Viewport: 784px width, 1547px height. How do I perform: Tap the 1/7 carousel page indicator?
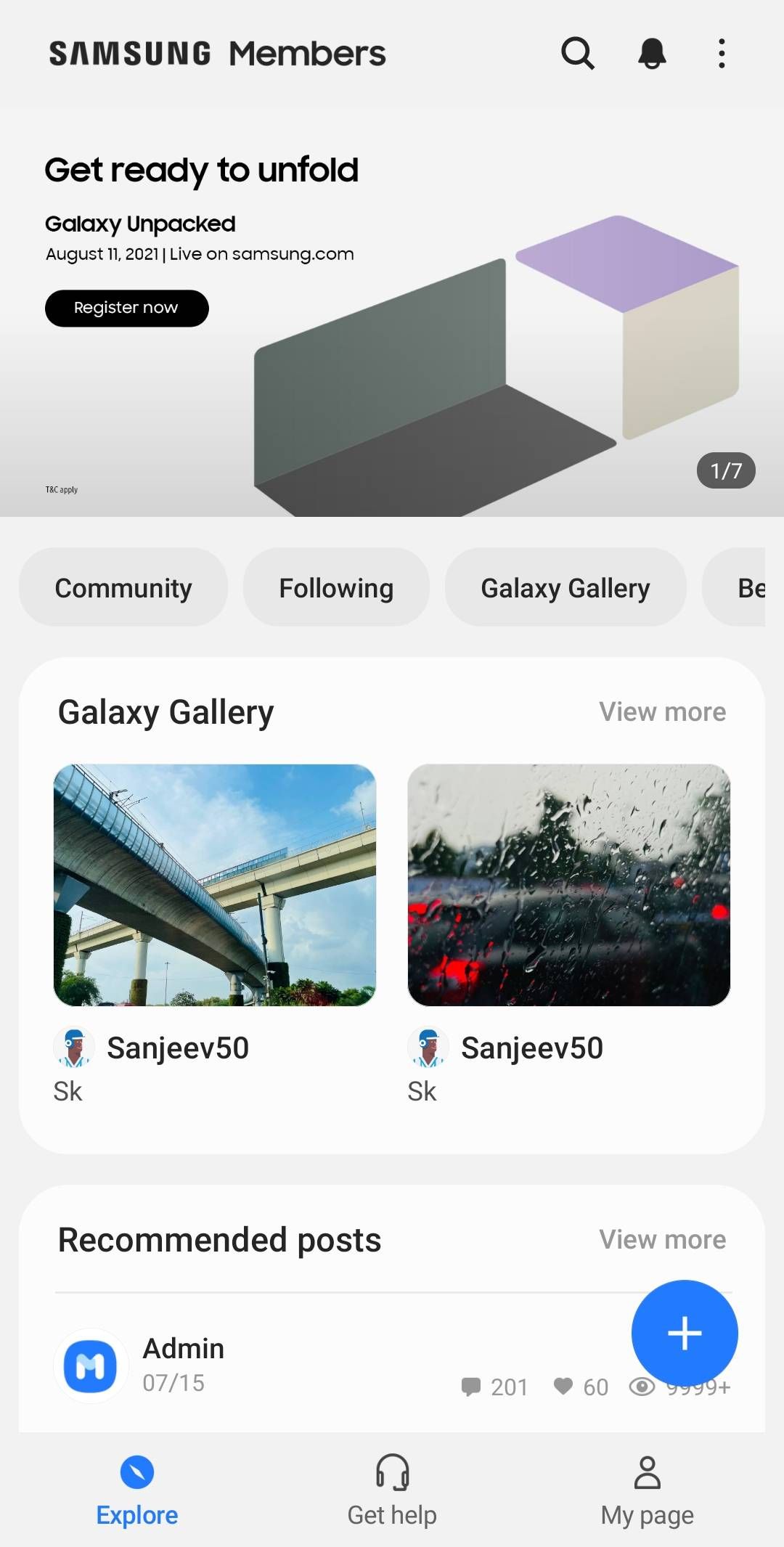coord(725,471)
